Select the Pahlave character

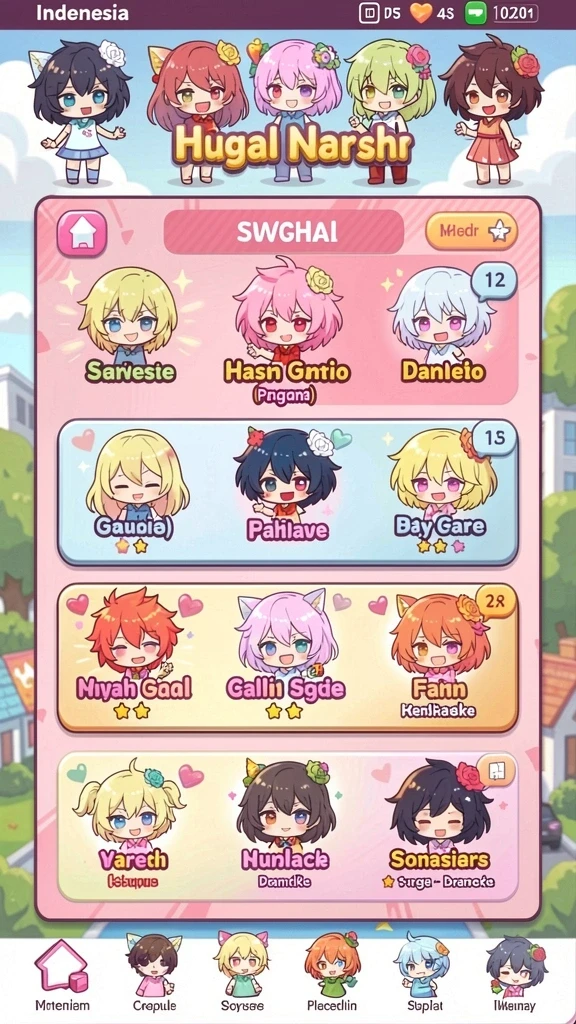tap(287, 487)
